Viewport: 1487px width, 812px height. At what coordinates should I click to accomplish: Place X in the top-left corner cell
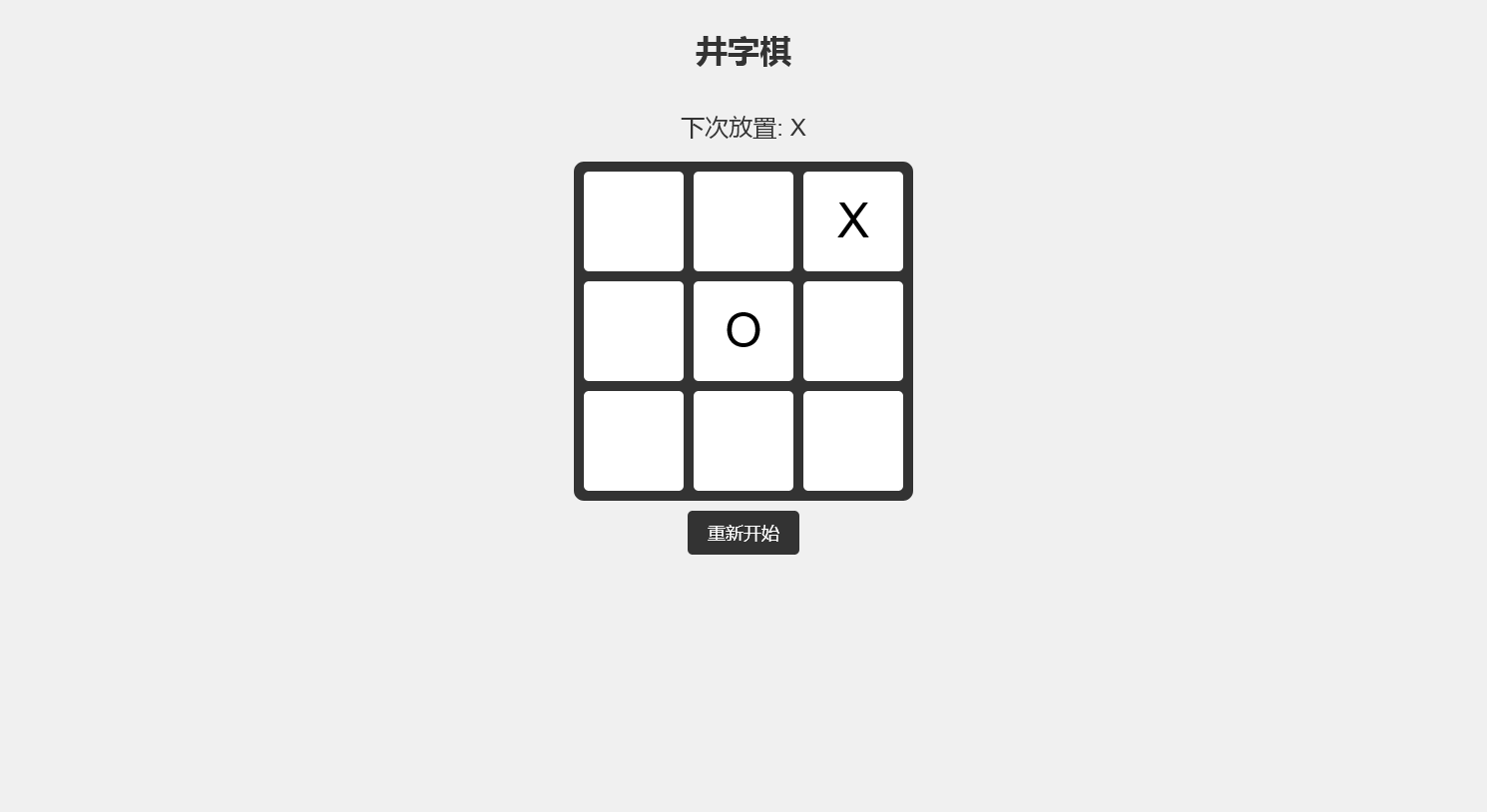(634, 221)
